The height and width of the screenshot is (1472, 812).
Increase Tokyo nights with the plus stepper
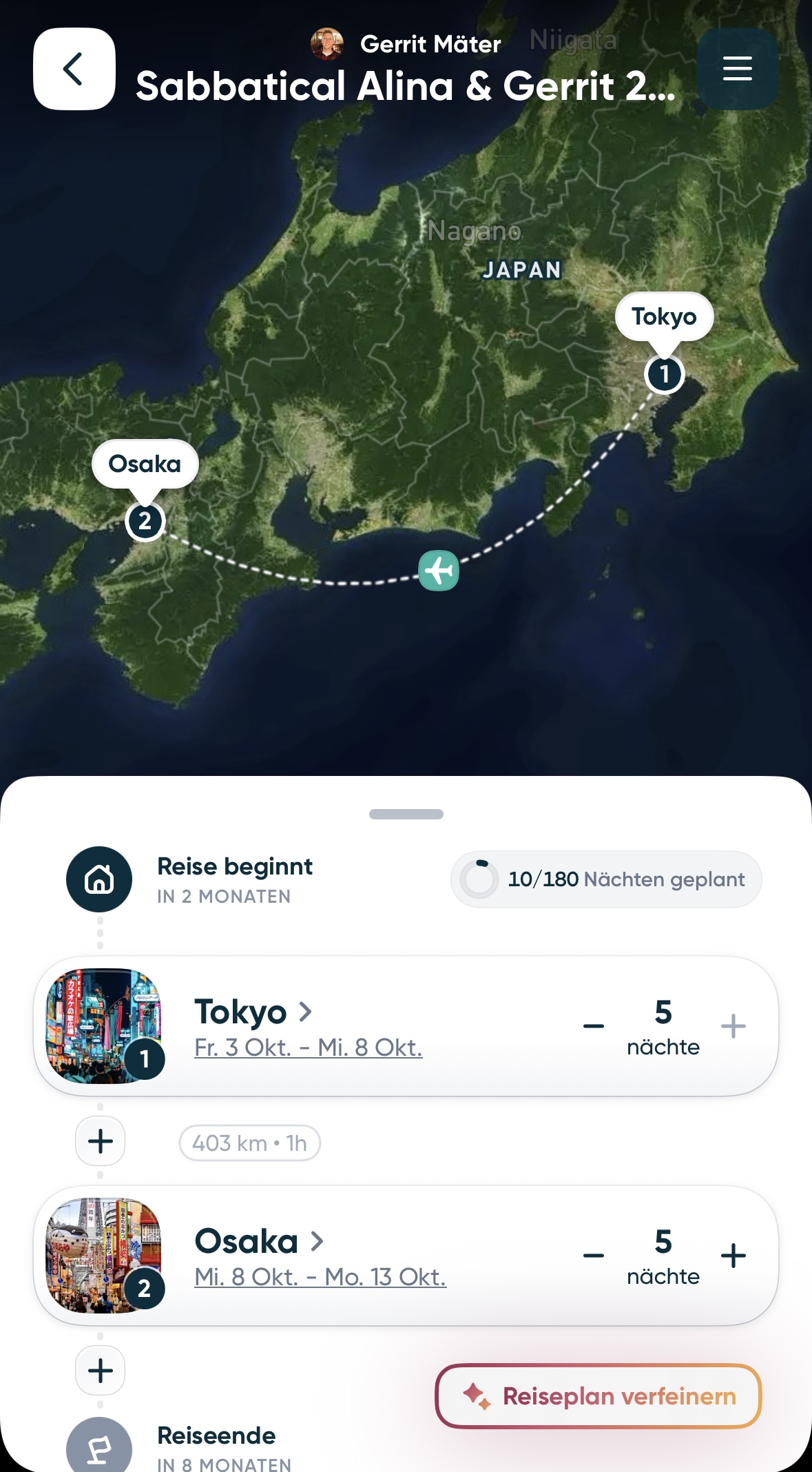[x=733, y=1026]
